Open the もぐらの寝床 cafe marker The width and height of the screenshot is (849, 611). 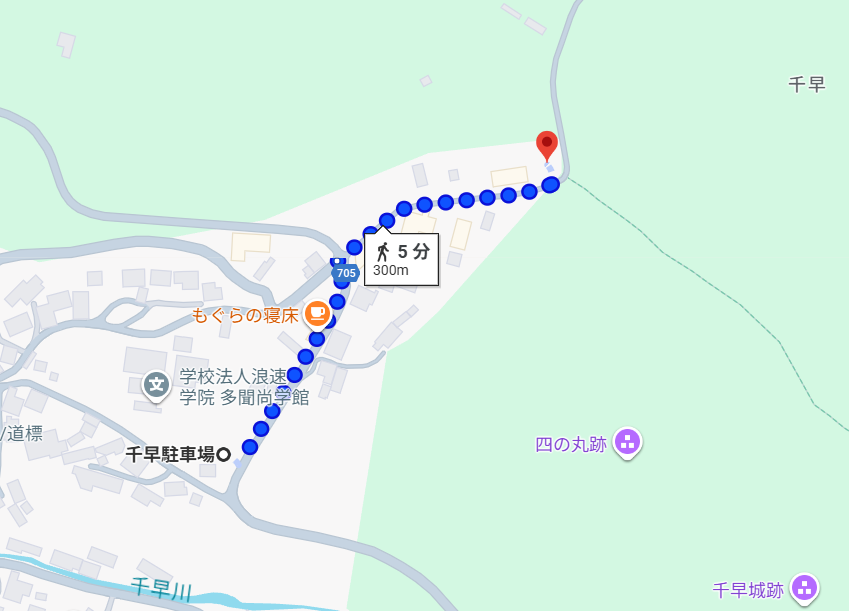[x=317, y=314]
